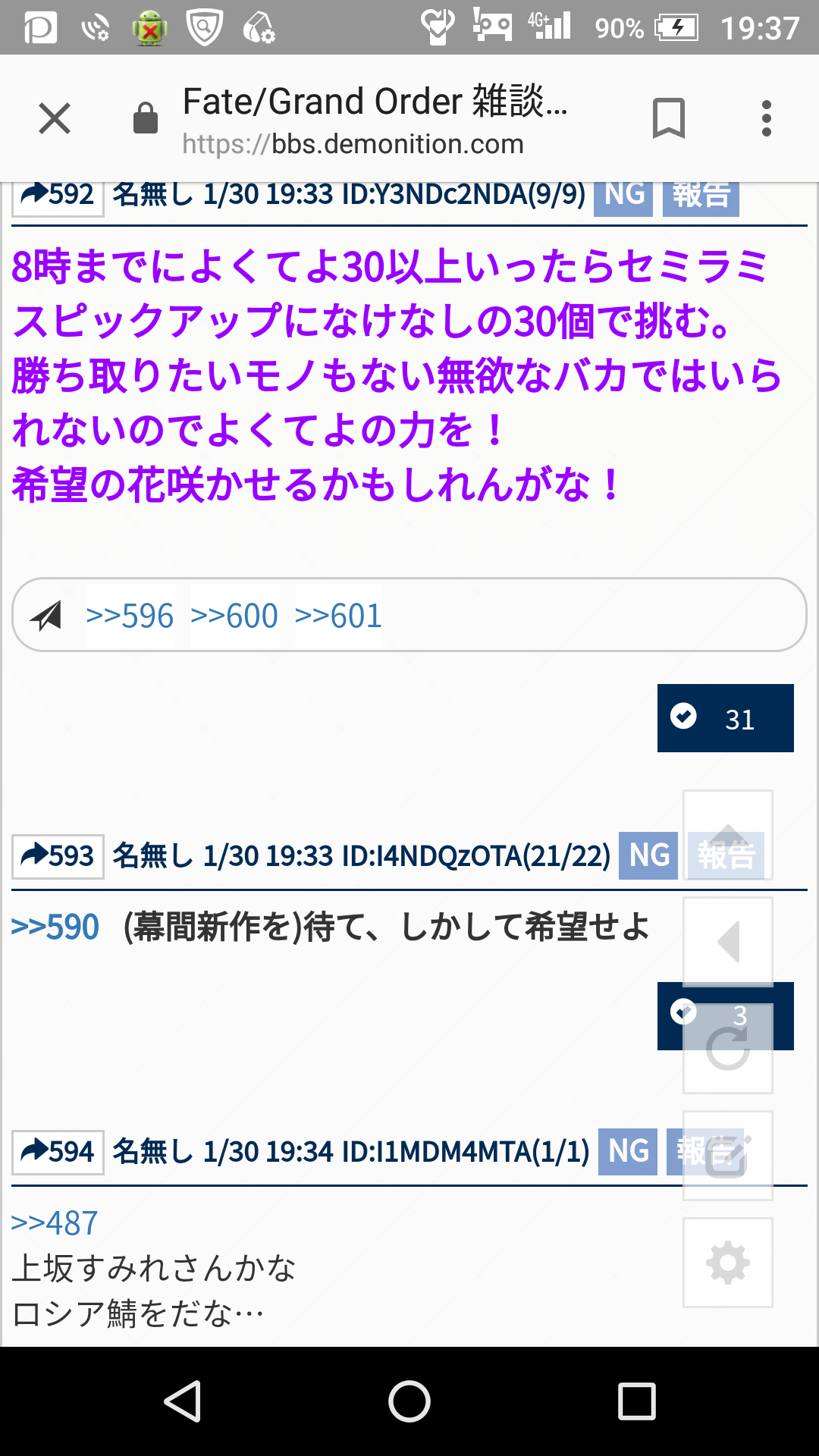Open quoted post >>590
This screenshot has width=819, height=1456.
click(x=55, y=927)
